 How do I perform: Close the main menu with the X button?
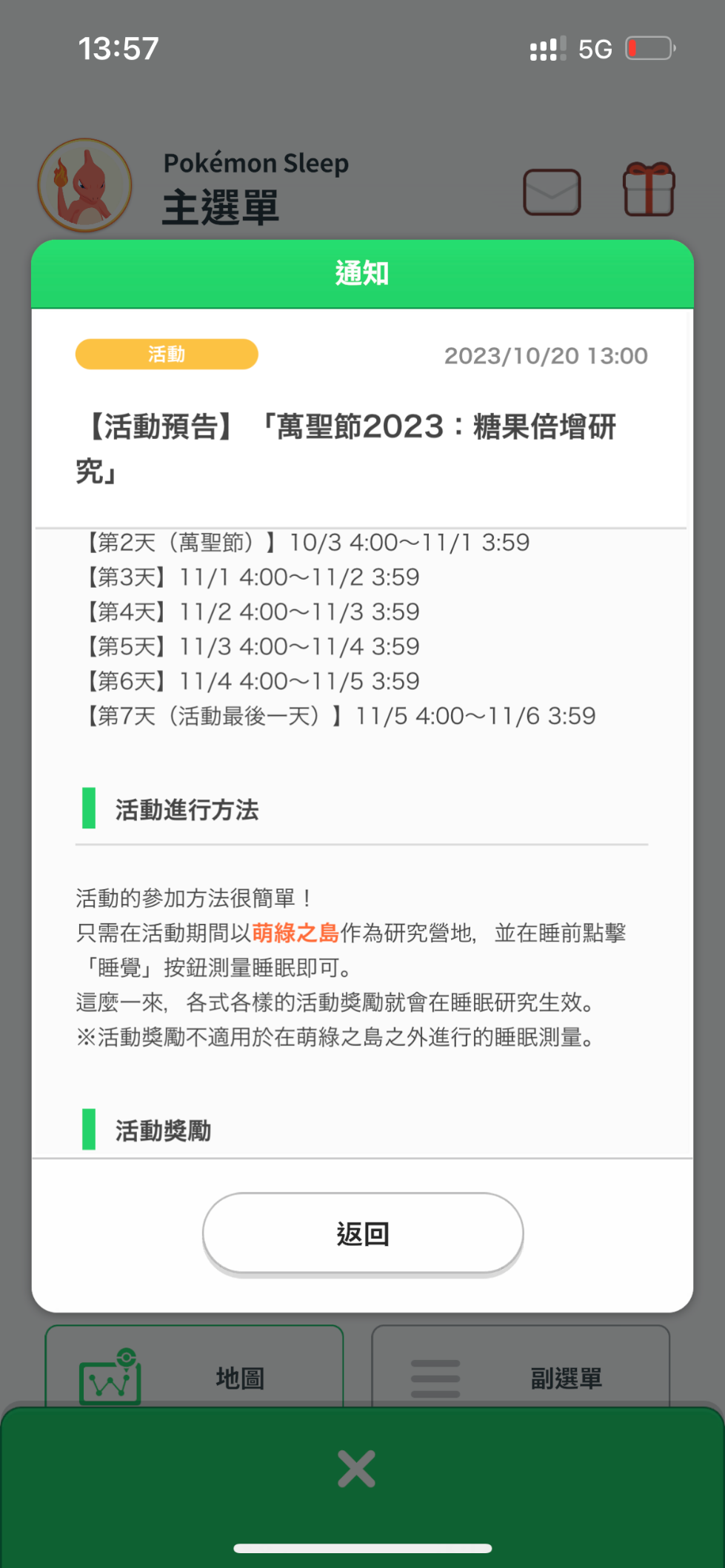(x=356, y=1469)
